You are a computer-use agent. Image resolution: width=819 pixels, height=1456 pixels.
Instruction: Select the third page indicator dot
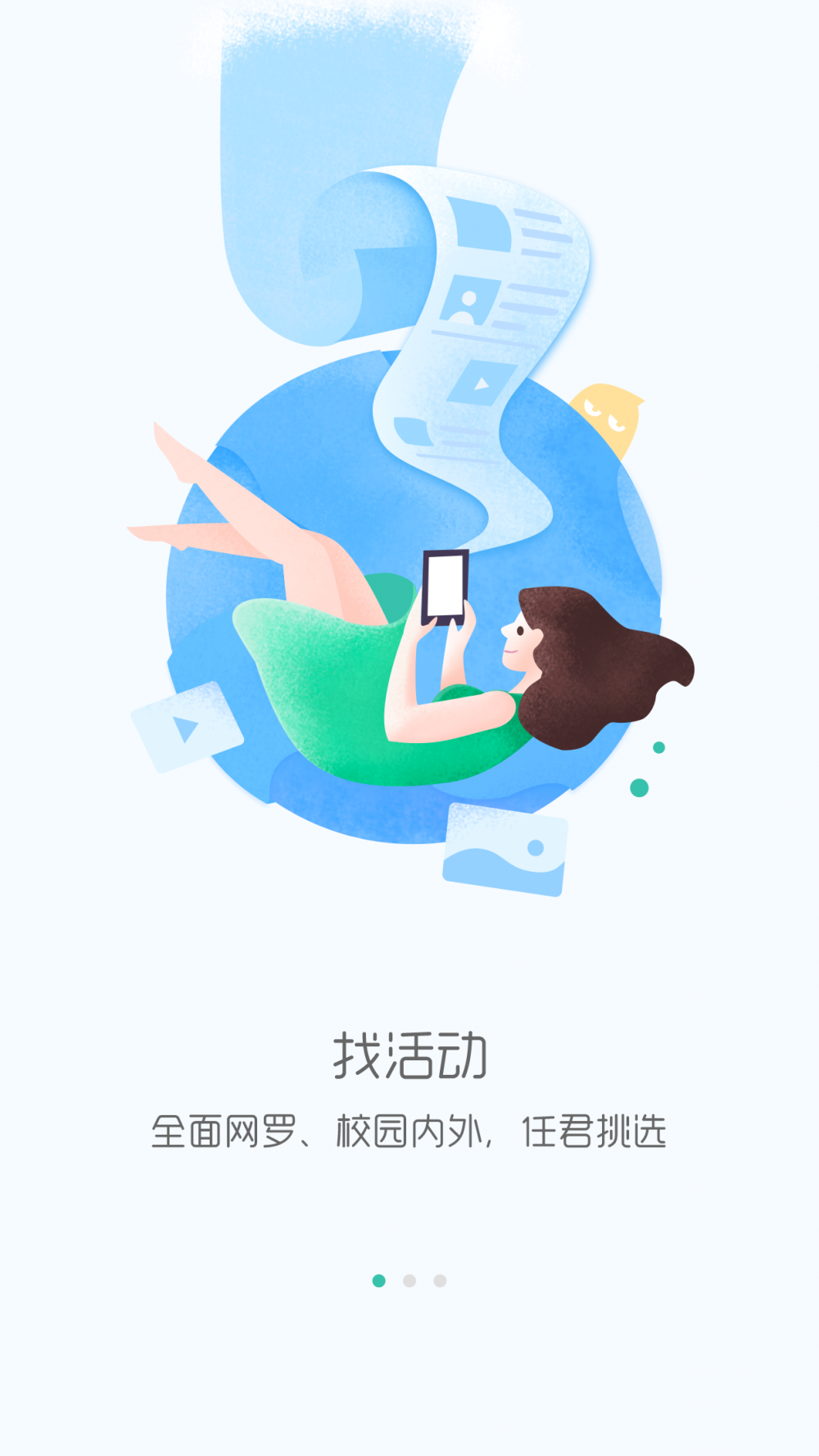440,1281
